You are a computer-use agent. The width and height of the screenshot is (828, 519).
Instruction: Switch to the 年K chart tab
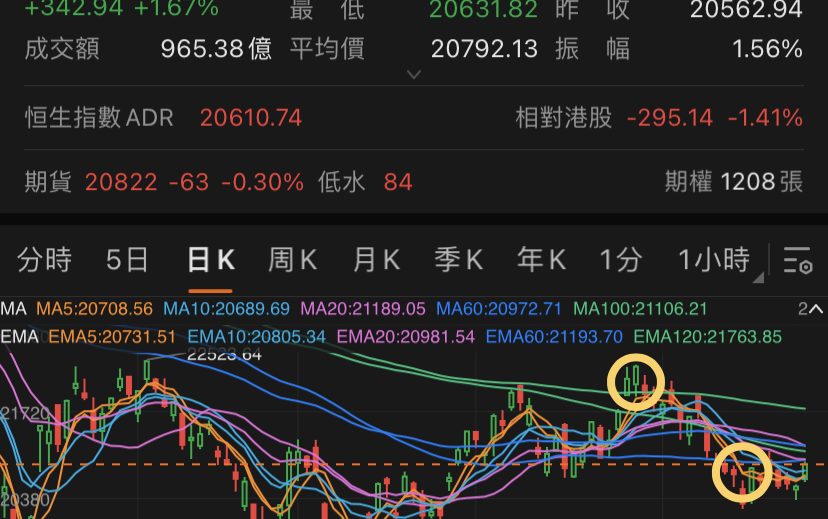(541, 261)
